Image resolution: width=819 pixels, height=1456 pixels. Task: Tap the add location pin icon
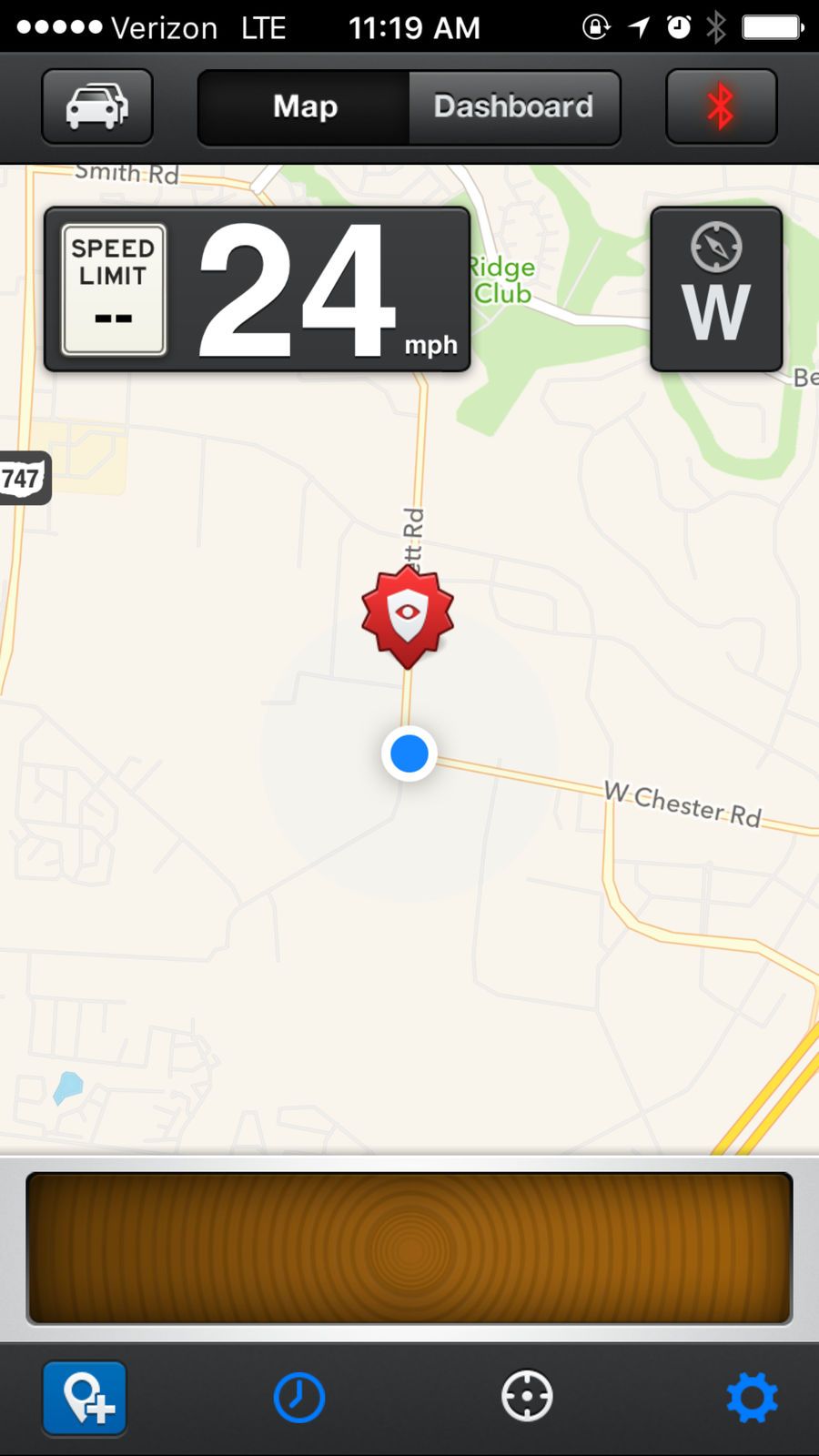(84, 1399)
